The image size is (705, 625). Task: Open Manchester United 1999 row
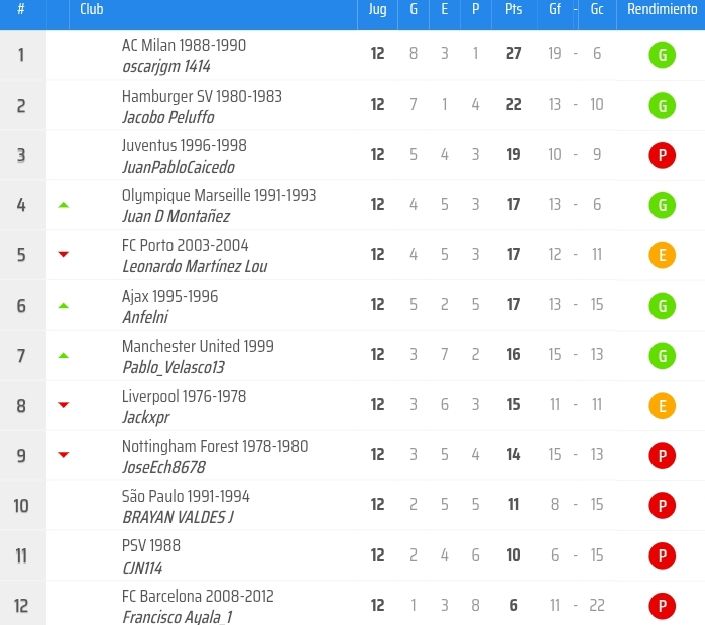coord(198,347)
